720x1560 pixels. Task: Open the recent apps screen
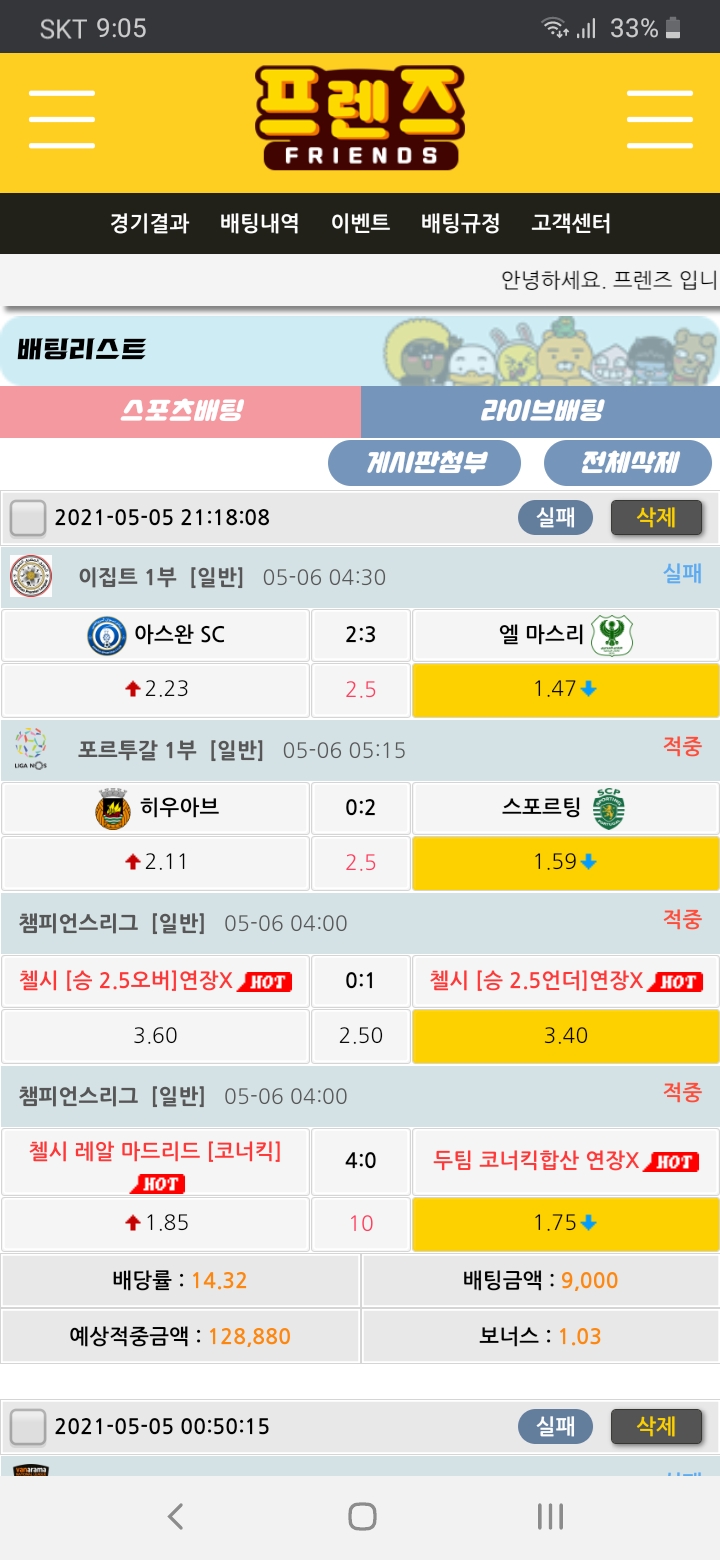(x=549, y=1516)
